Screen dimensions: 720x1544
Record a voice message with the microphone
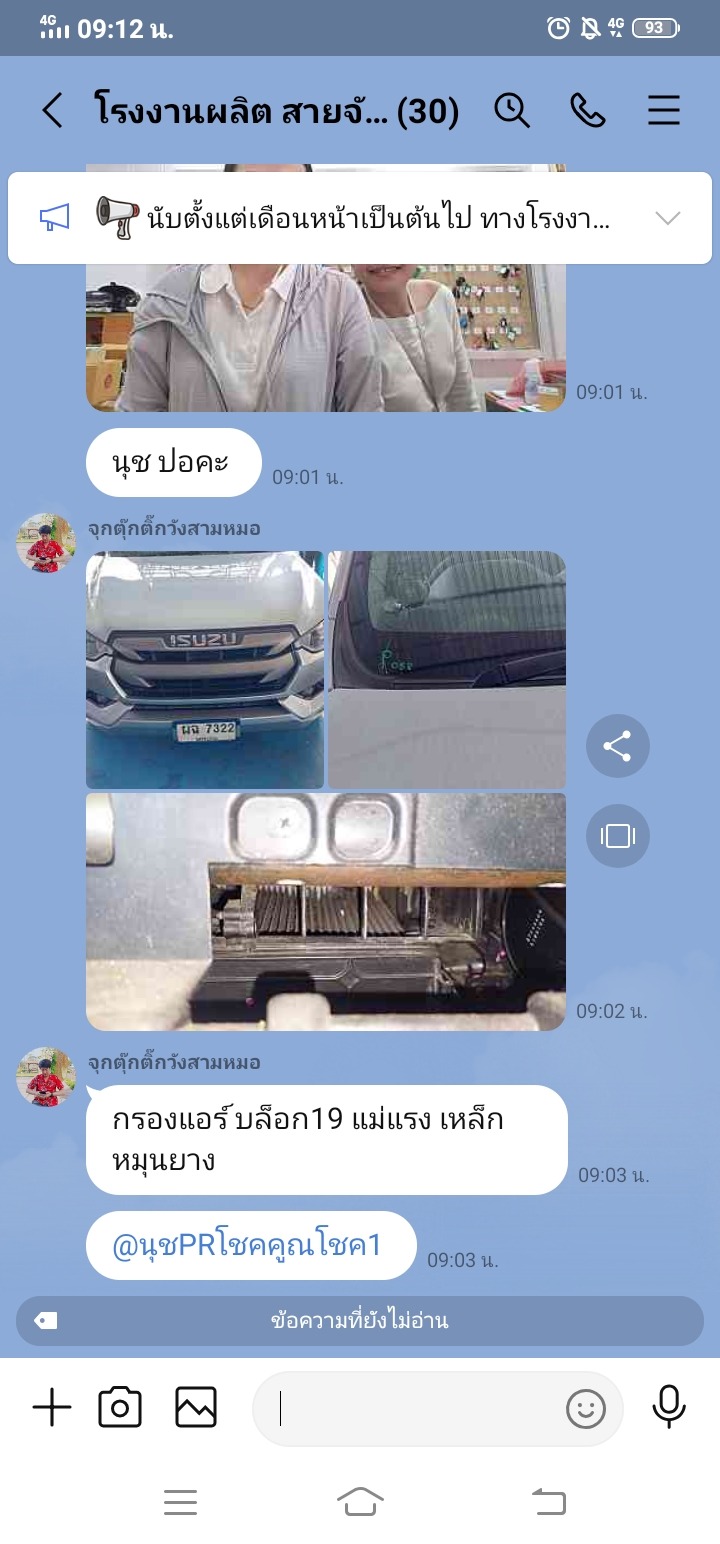tap(669, 1407)
